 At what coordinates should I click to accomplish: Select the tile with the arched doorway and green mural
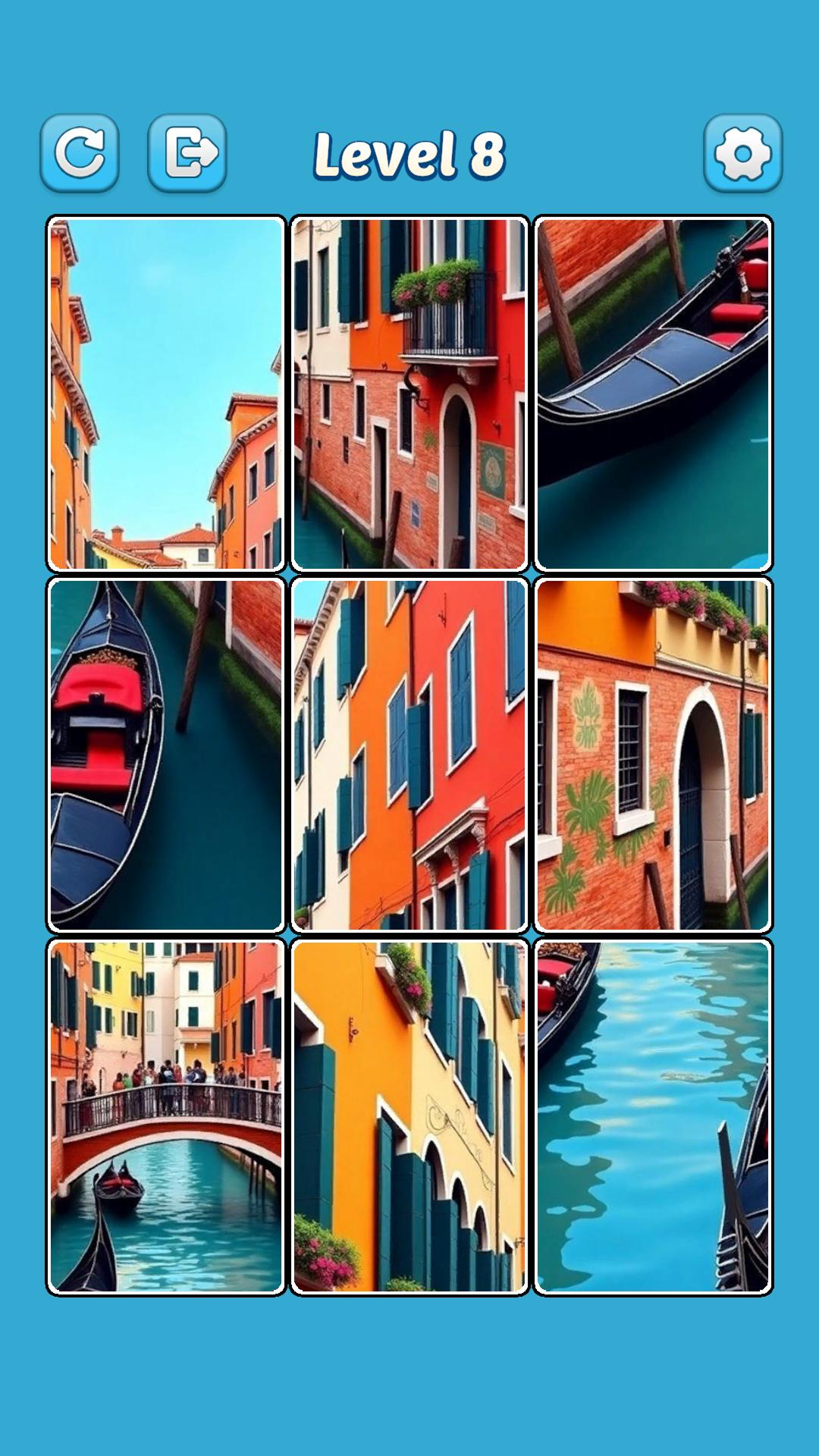(653, 755)
